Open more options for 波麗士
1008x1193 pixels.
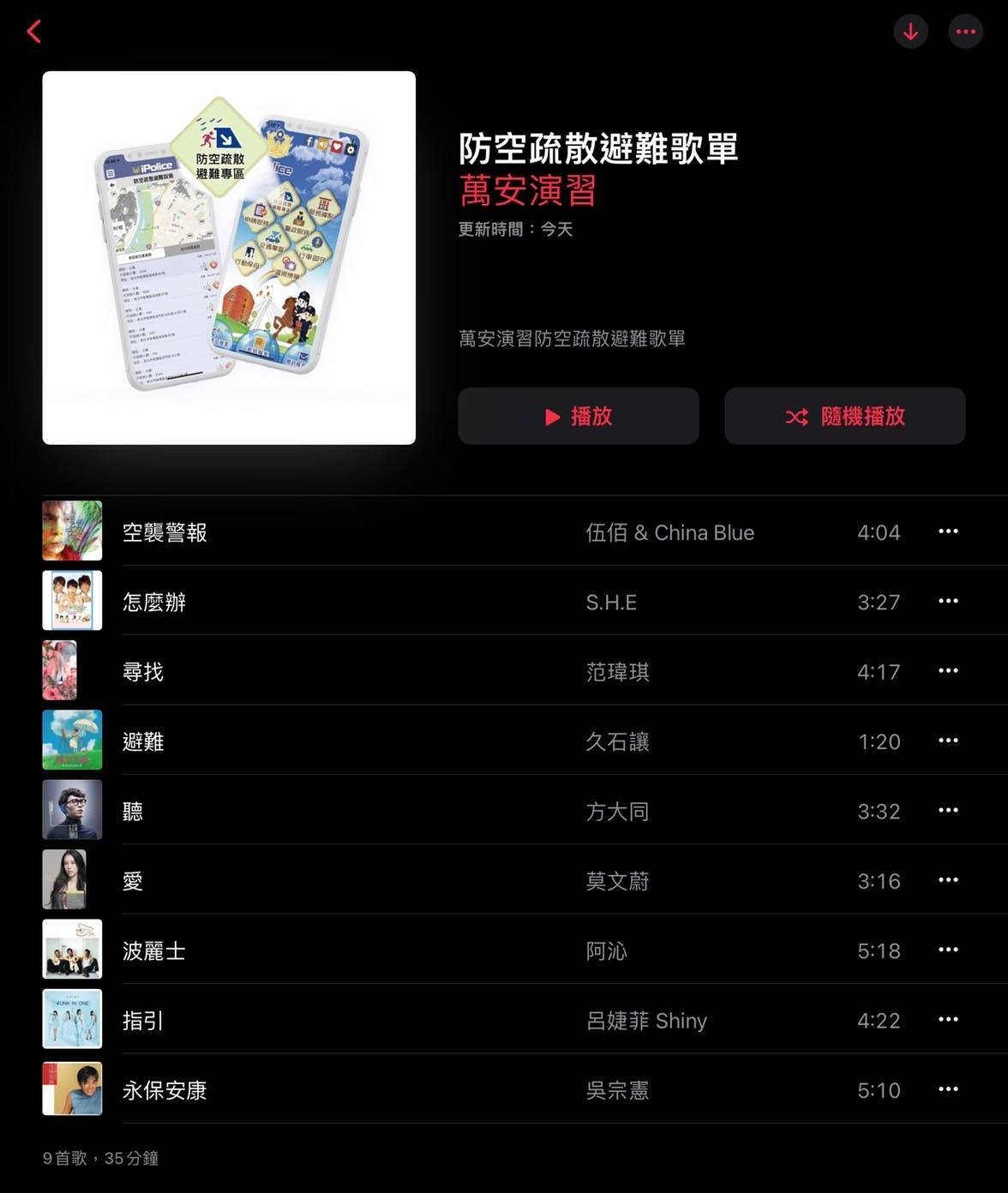pos(948,950)
